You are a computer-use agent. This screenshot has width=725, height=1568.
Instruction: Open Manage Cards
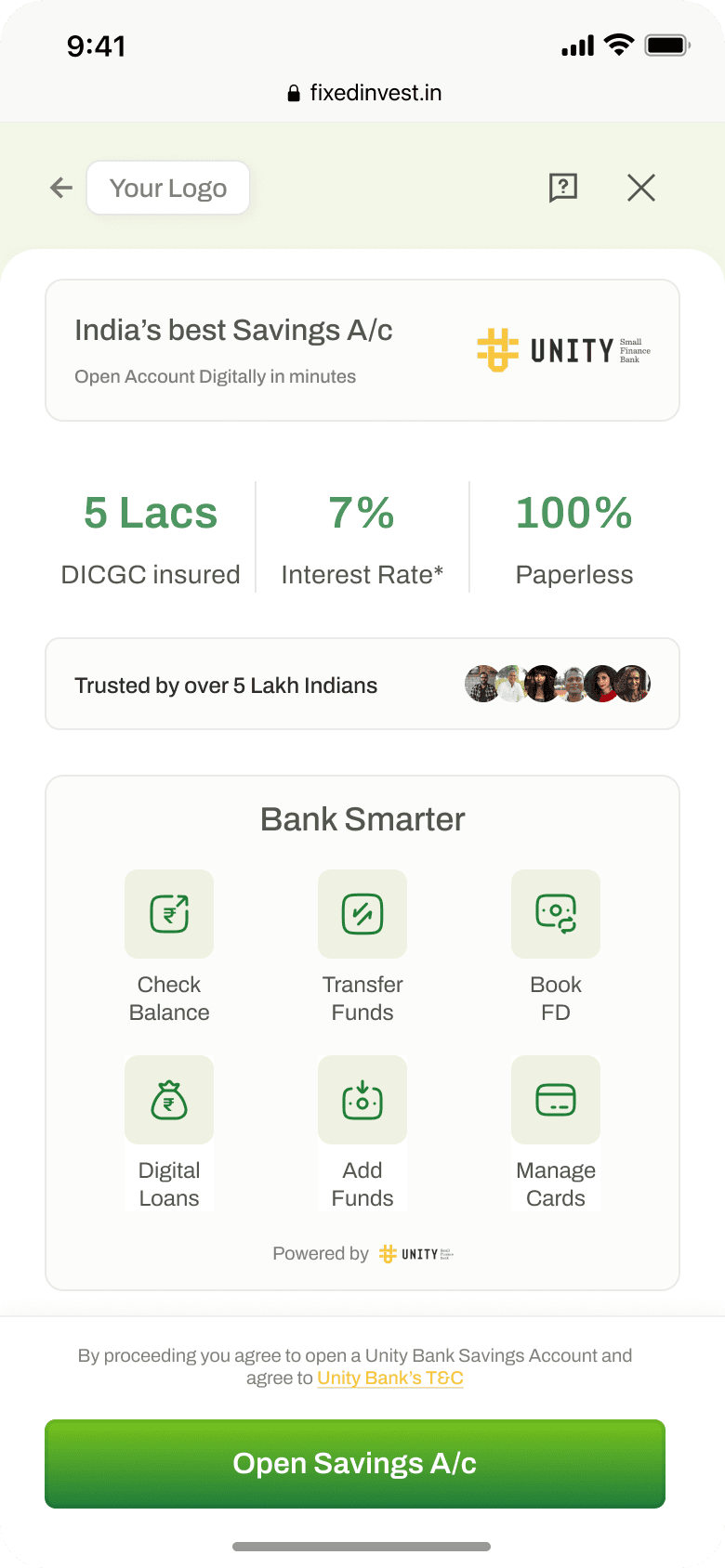(556, 1101)
